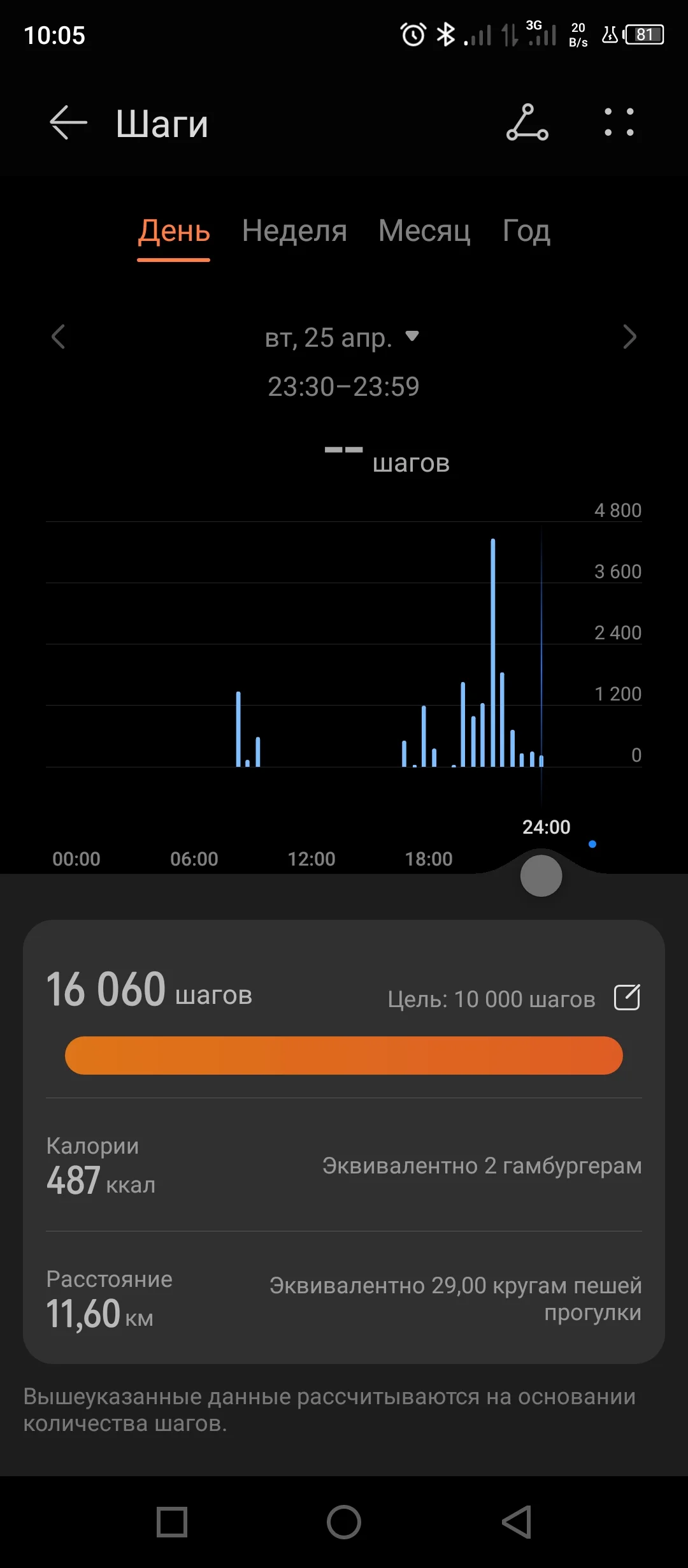The image size is (688, 1568).
Task: Switch to the Месяц tab
Action: pyautogui.click(x=424, y=231)
